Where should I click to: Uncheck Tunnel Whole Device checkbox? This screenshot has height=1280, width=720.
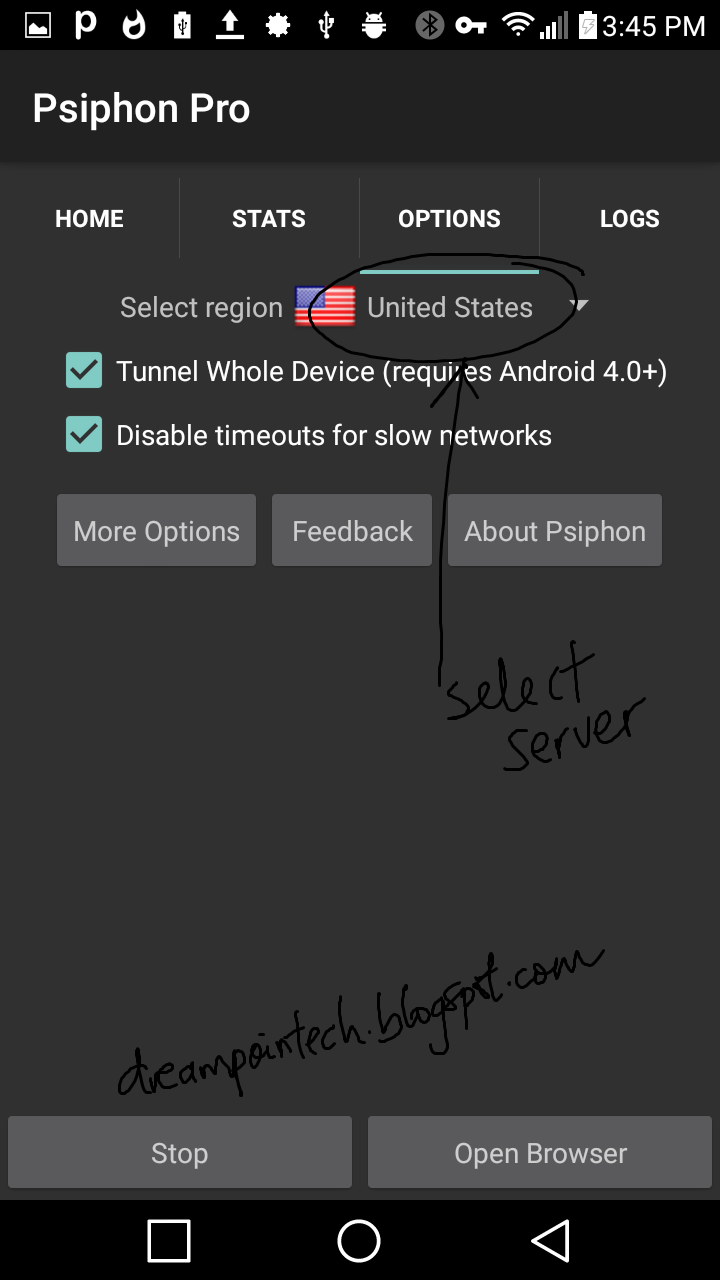click(84, 371)
